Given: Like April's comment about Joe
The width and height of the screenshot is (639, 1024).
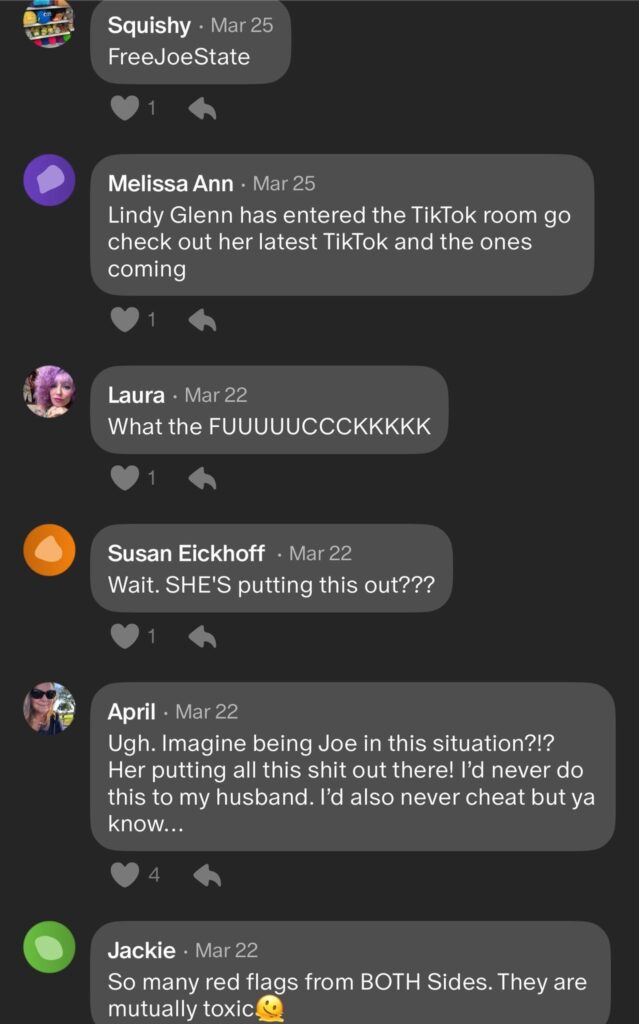Looking at the screenshot, I should [x=124, y=875].
